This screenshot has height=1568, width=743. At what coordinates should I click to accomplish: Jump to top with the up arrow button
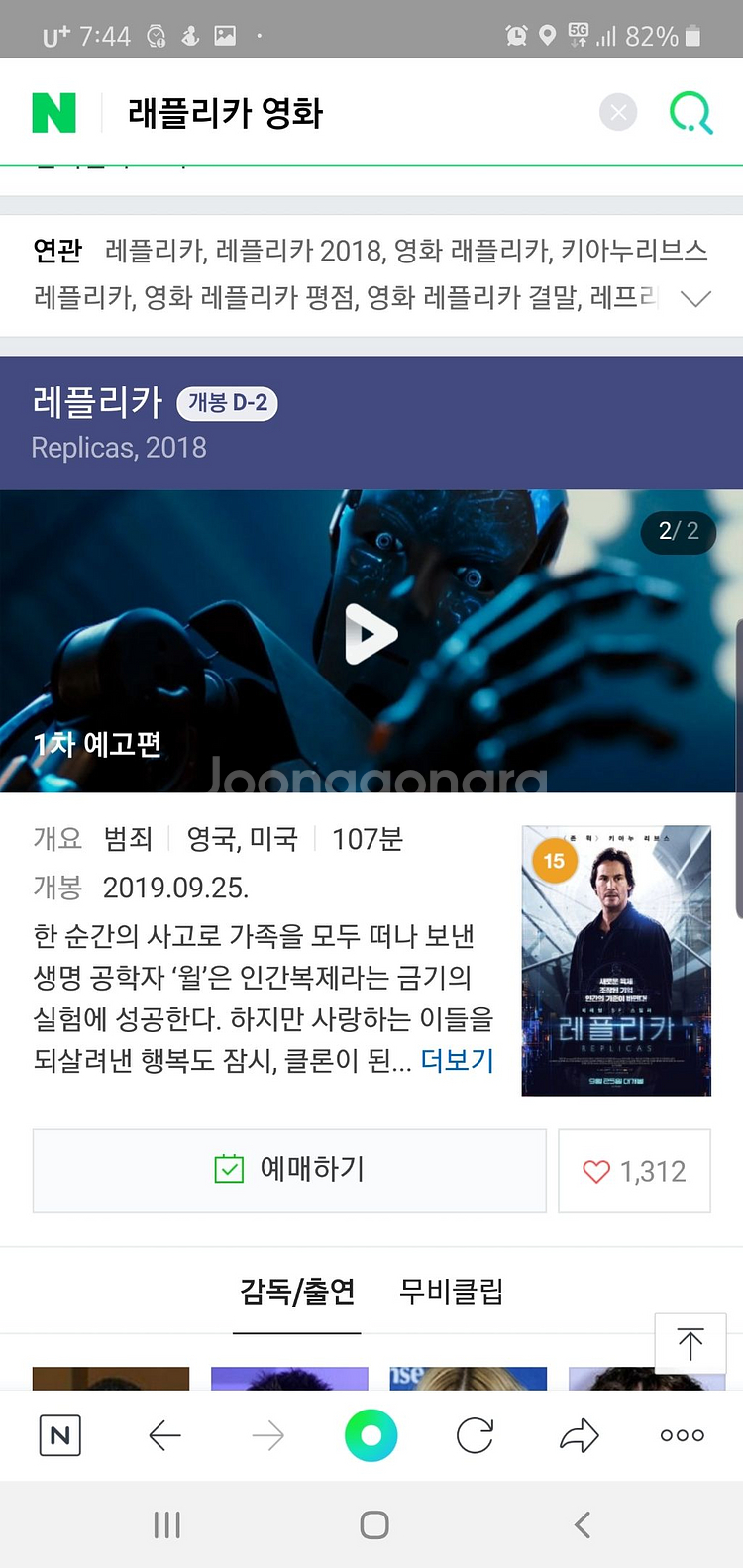point(690,1343)
